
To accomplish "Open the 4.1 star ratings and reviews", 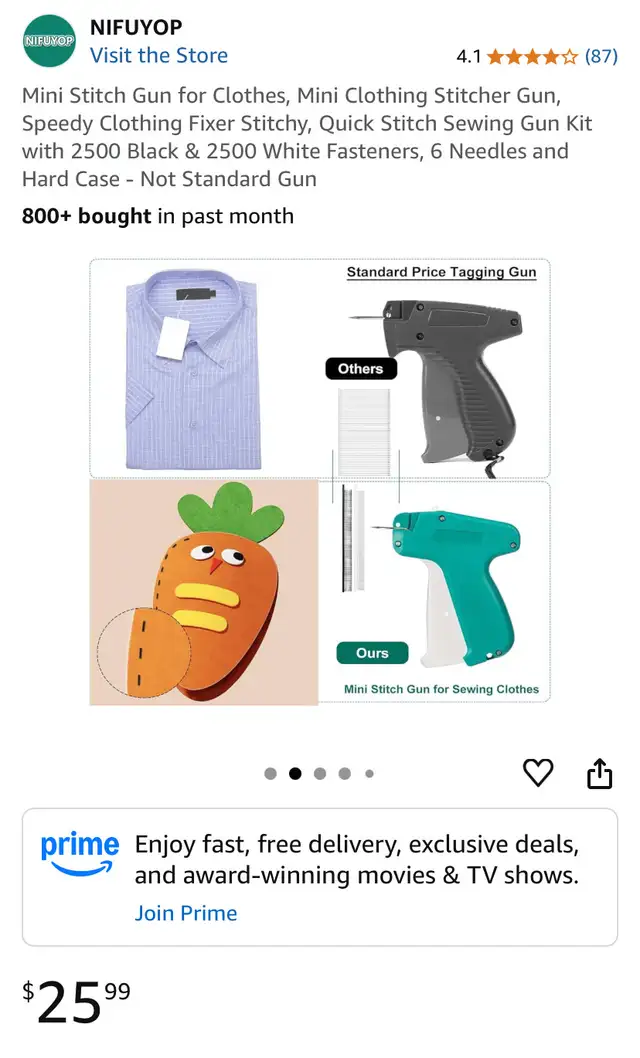I will coord(536,56).
